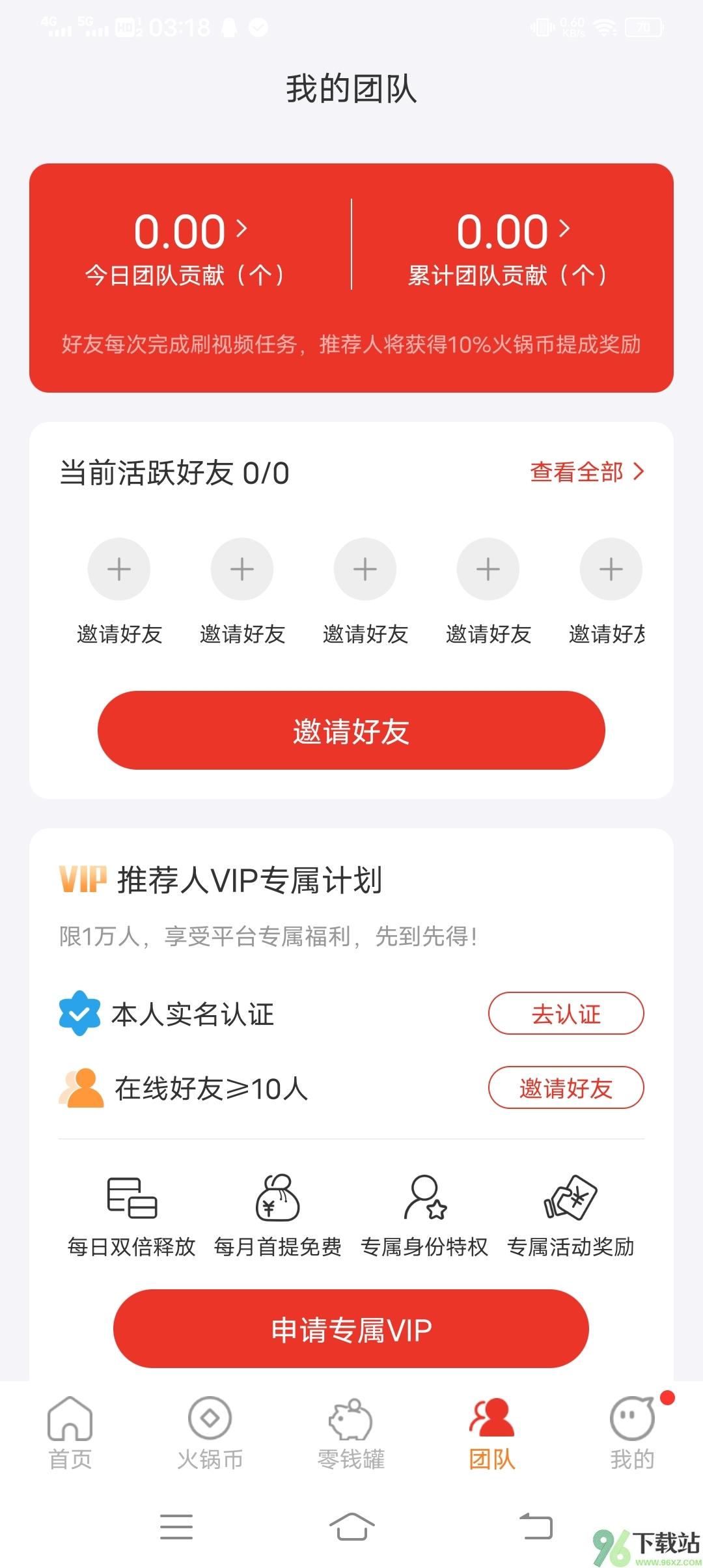The image size is (703, 1568).
Task: Expand 累计团队贡献 details via its arrow
Action: pos(563,229)
